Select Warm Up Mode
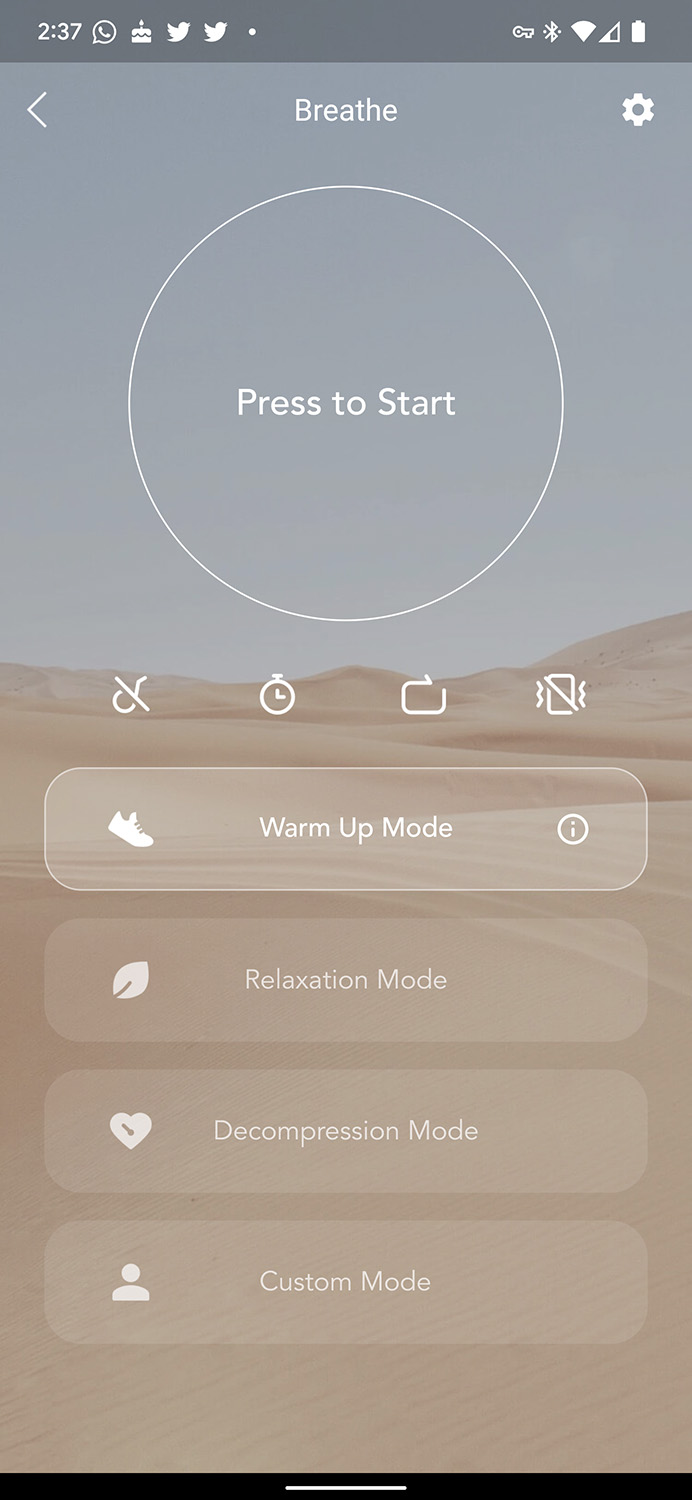The height and width of the screenshot is (1500, 692). click(x=346, y=829)
